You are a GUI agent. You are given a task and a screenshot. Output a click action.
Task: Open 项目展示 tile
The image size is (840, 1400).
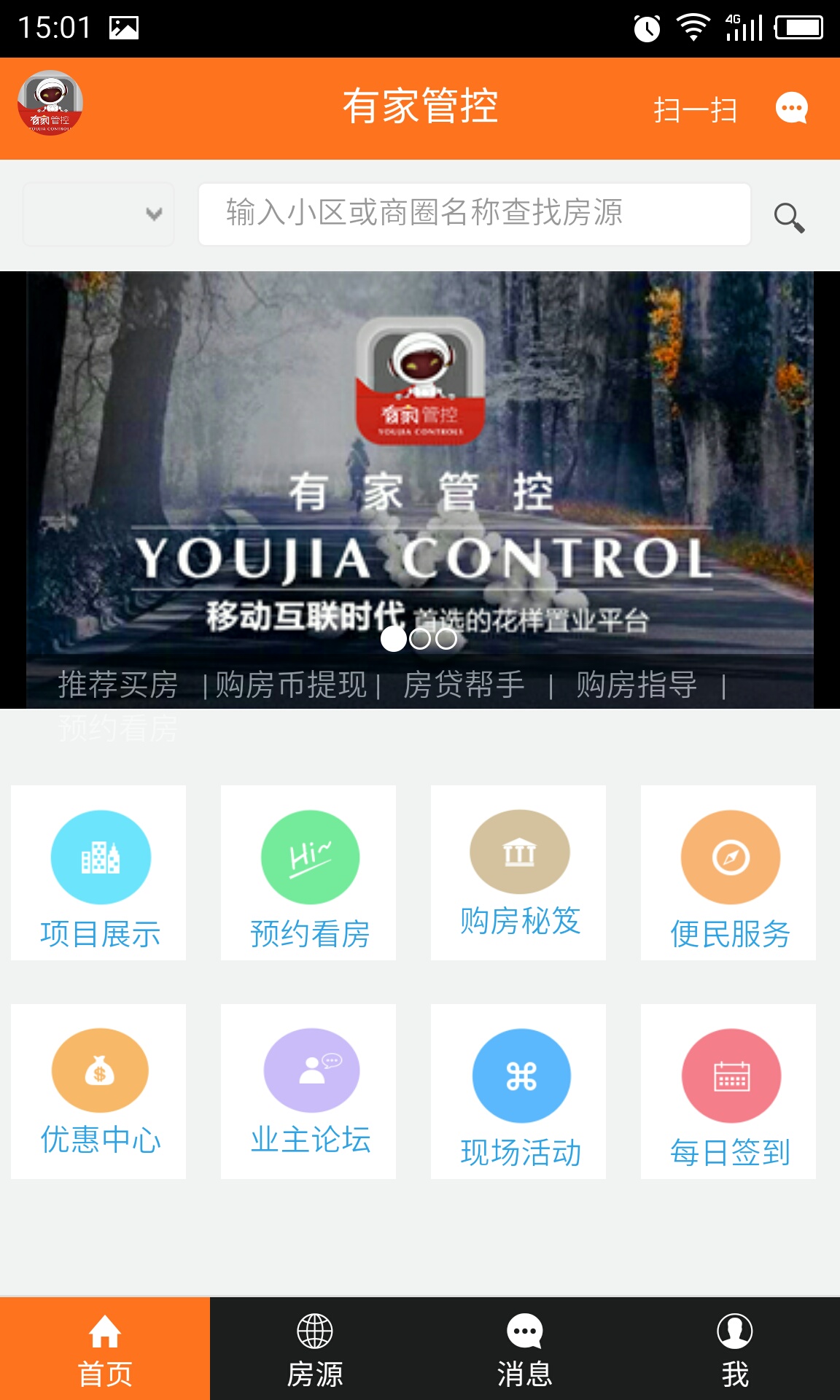[98, 873]
